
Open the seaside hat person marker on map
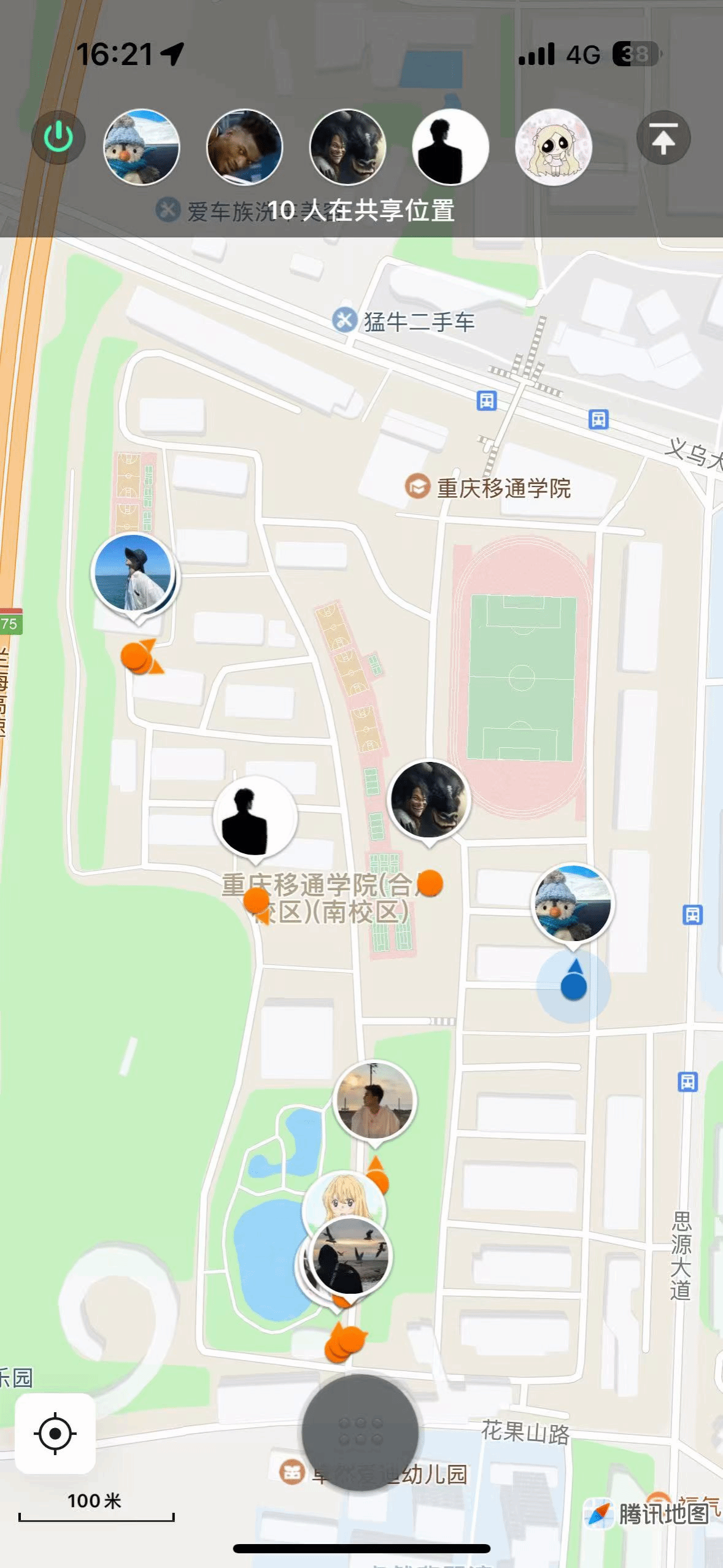(133, 573)
